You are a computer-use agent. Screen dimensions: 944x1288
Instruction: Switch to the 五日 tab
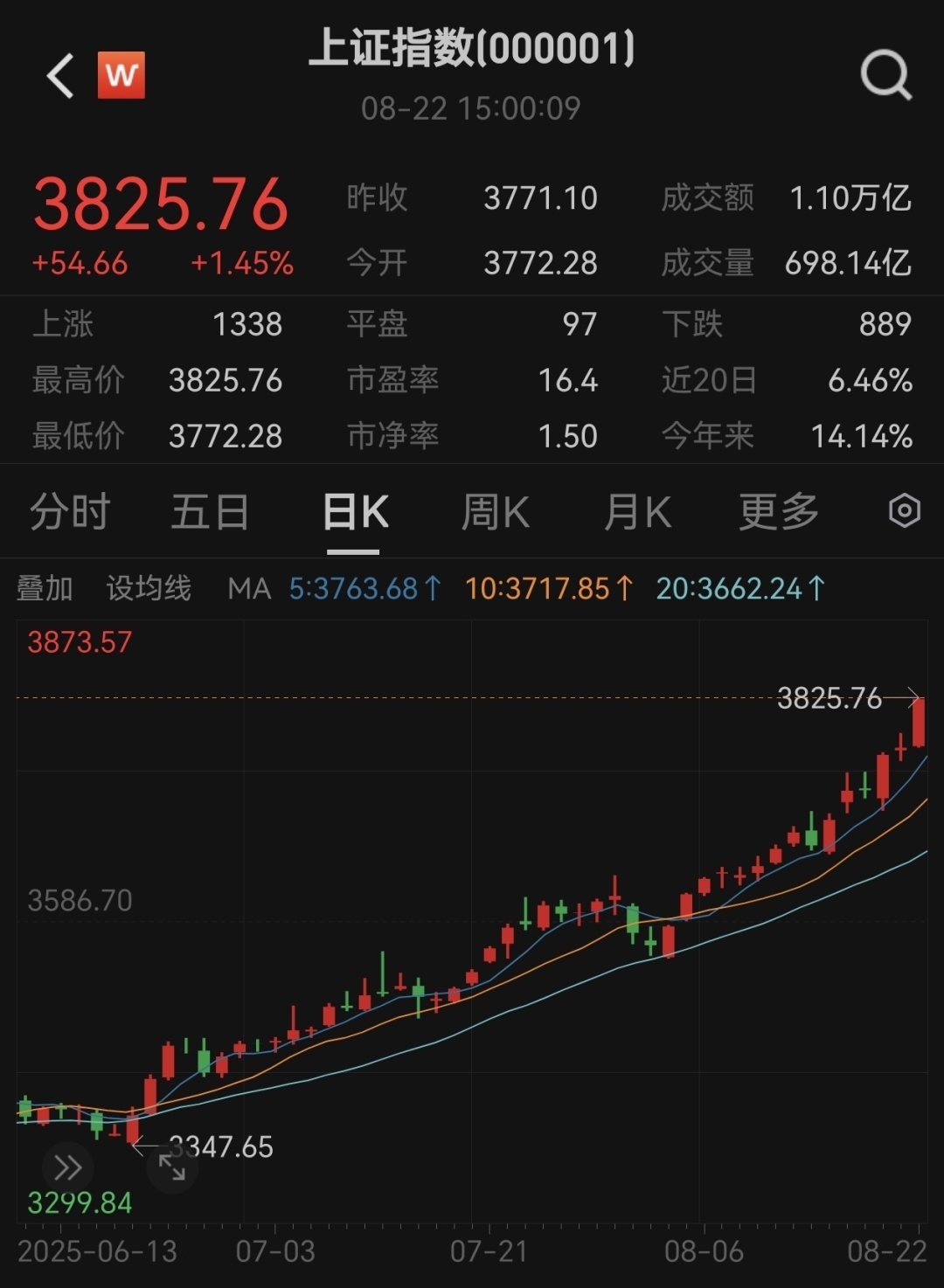210,512
